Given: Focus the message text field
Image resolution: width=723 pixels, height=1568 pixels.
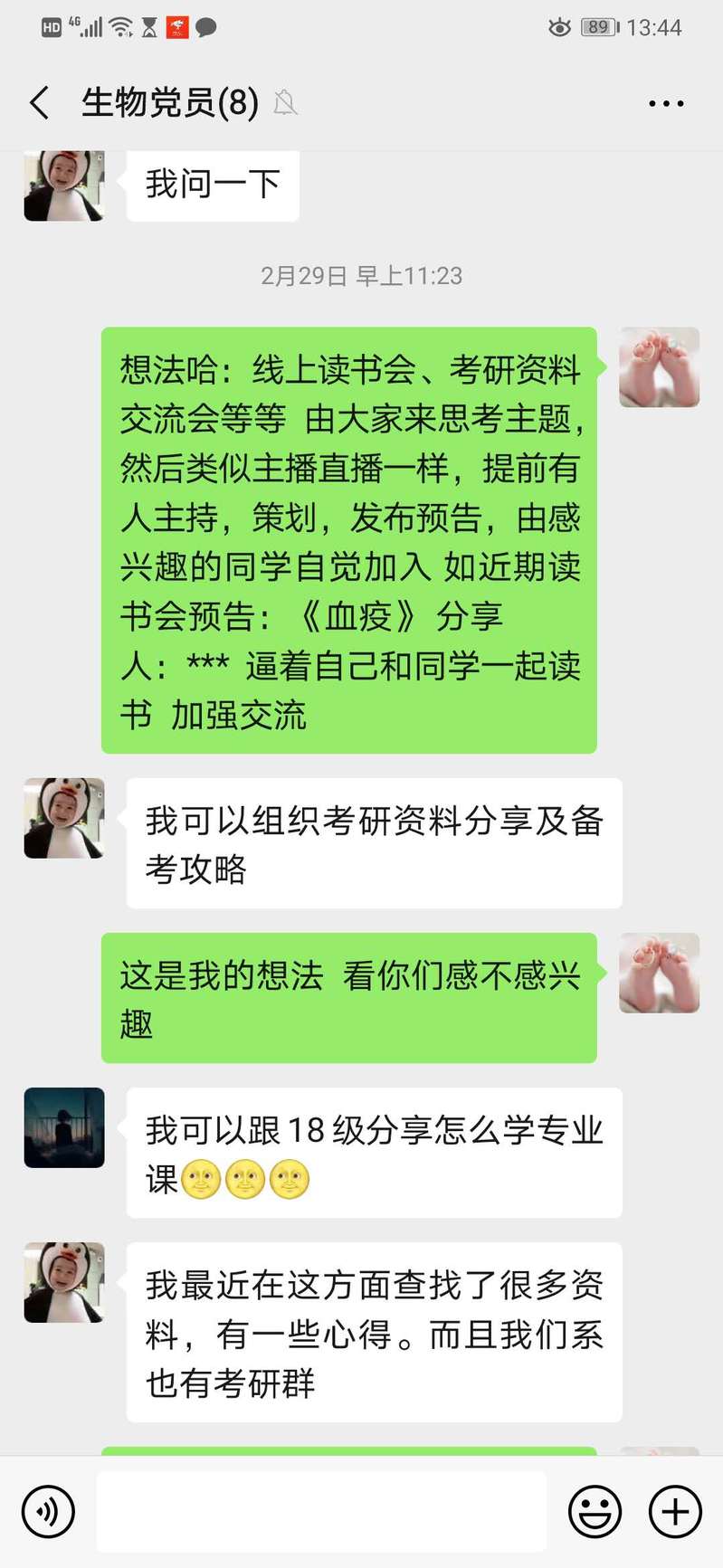Looking at the screenshot, I should coord(321,1511).
